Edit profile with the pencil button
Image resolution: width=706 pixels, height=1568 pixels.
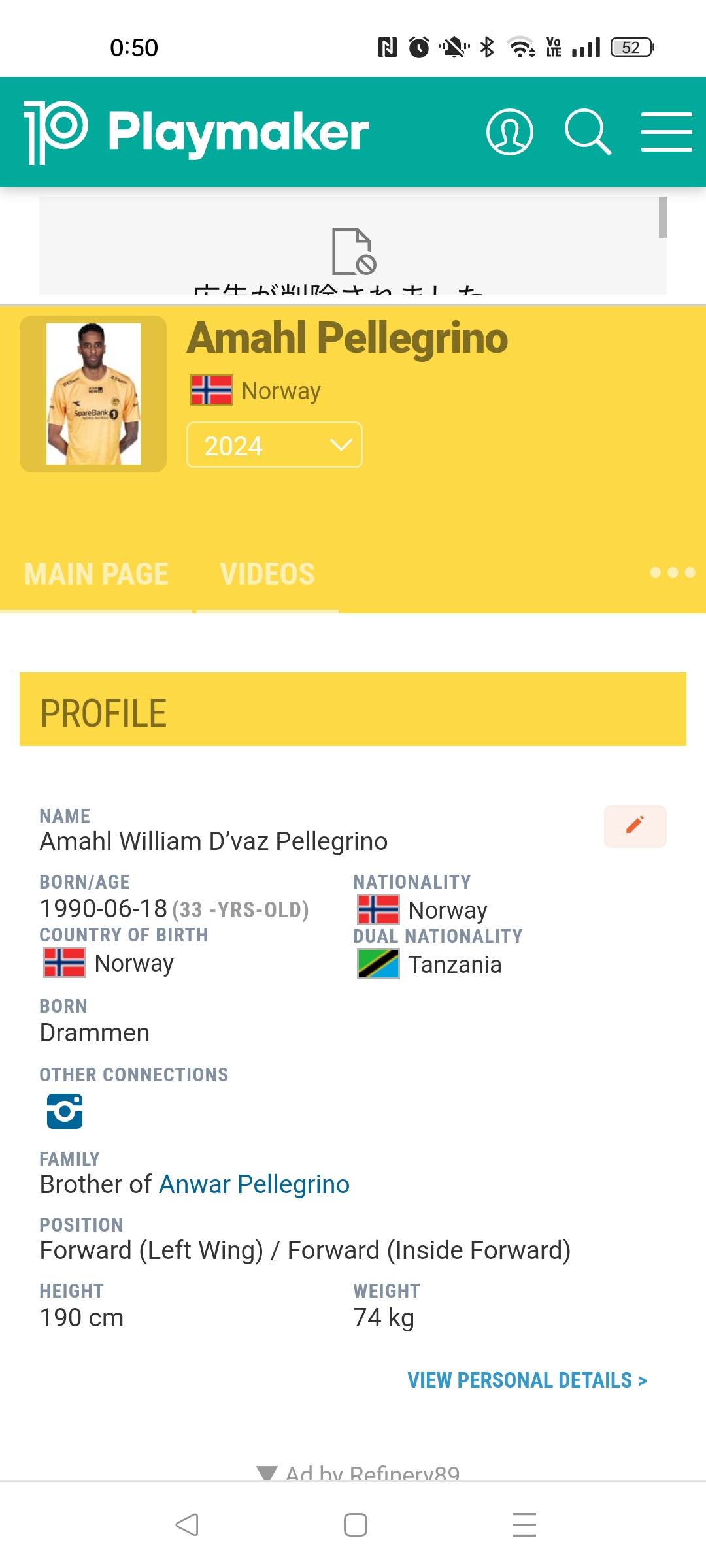click(635, 826)
